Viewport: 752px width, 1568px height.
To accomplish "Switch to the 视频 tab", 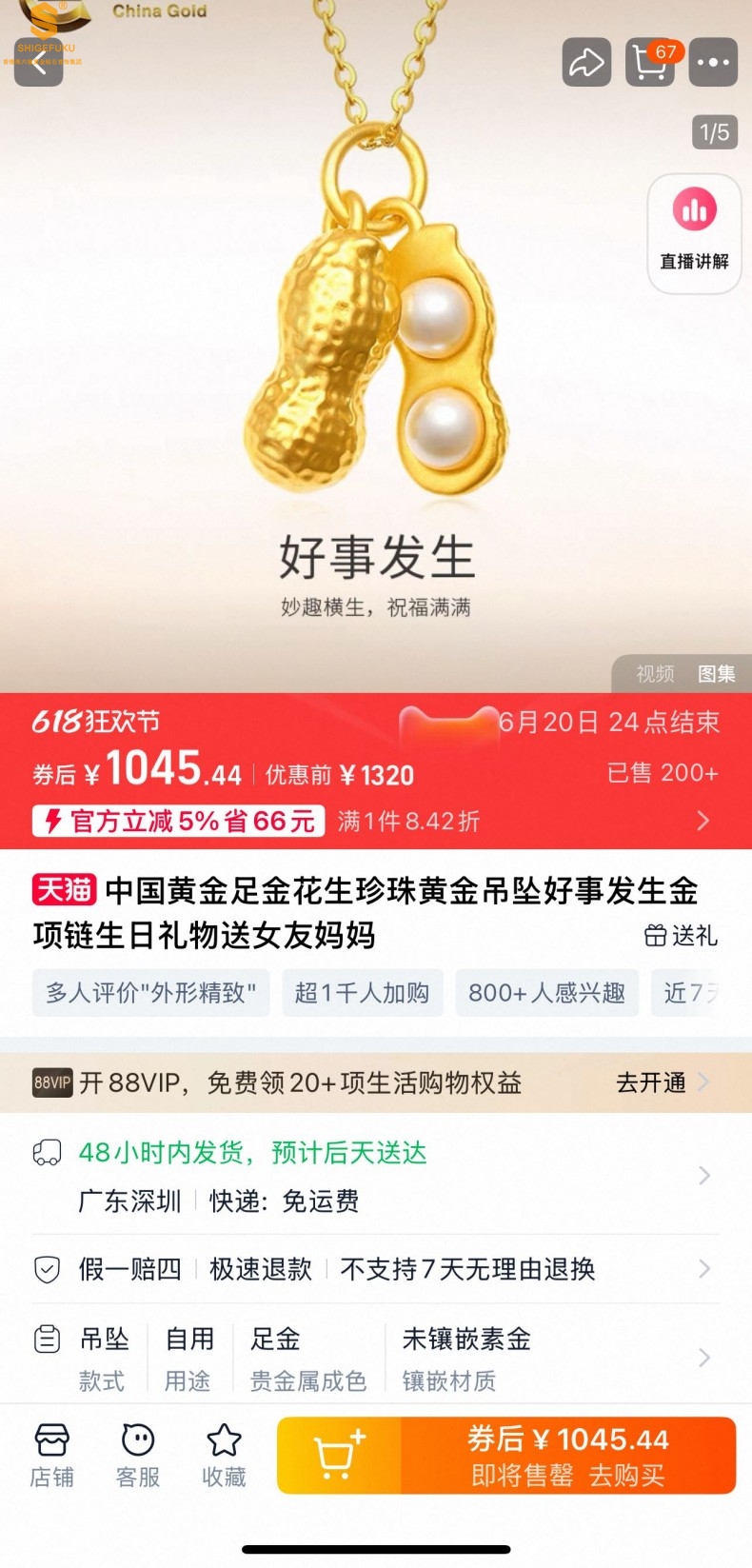I will coord(655,674).
